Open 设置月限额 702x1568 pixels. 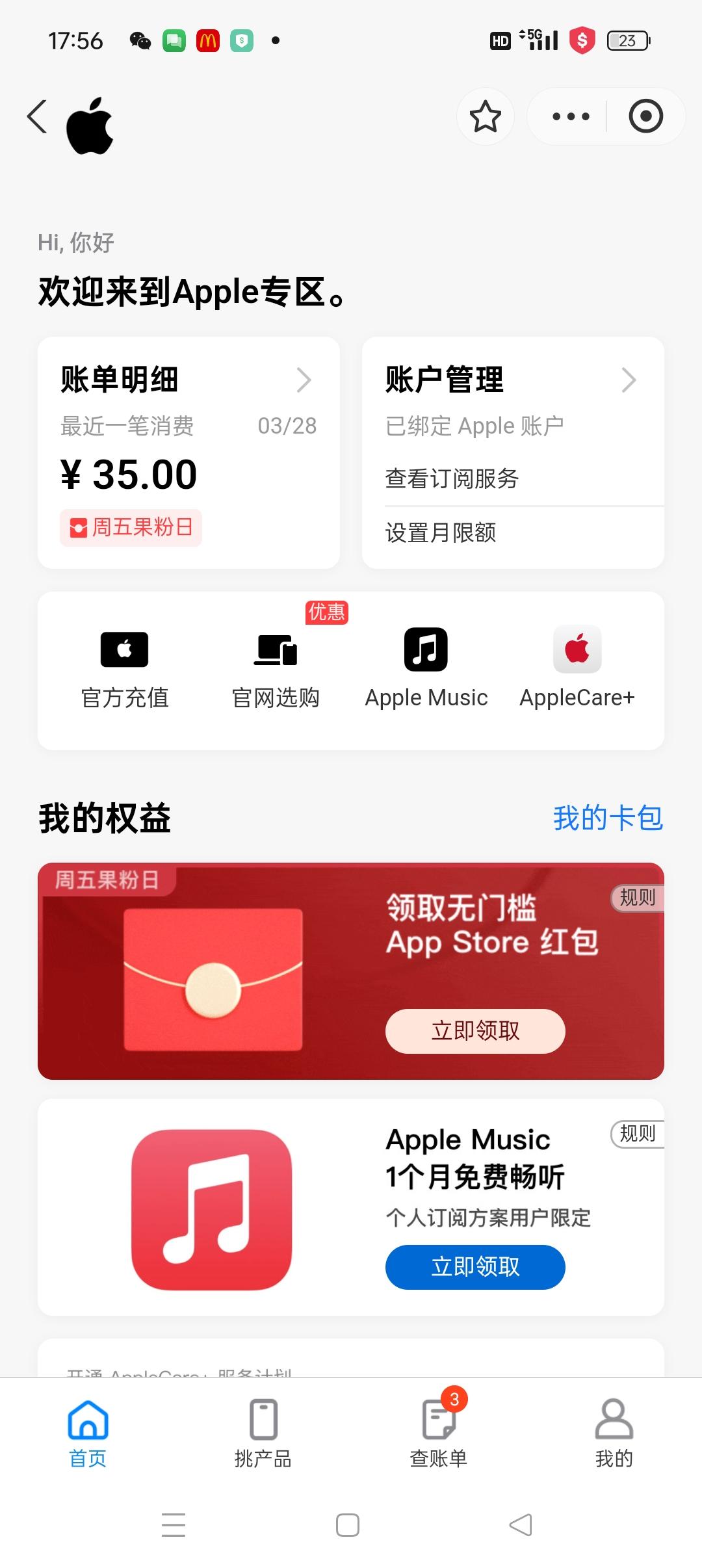440,533
